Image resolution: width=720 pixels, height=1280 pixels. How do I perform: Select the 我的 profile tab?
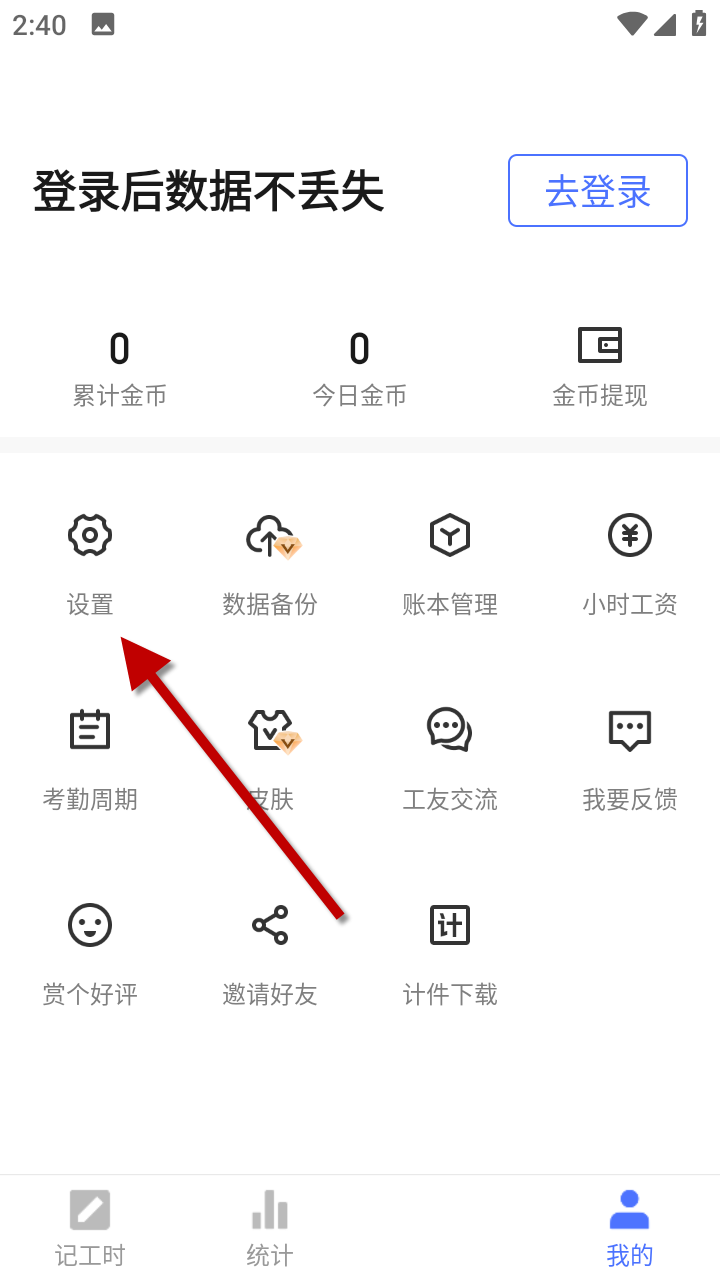[630, 1228]
